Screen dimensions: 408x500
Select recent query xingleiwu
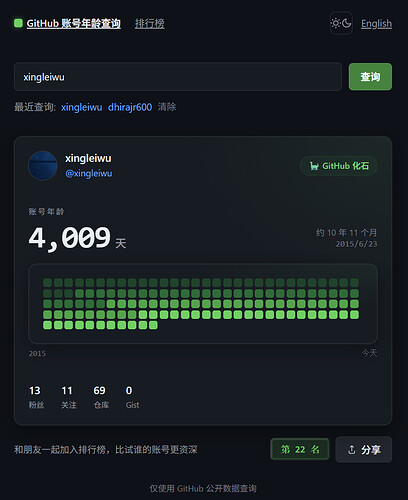pyautogui.click(x=81, y=107)
